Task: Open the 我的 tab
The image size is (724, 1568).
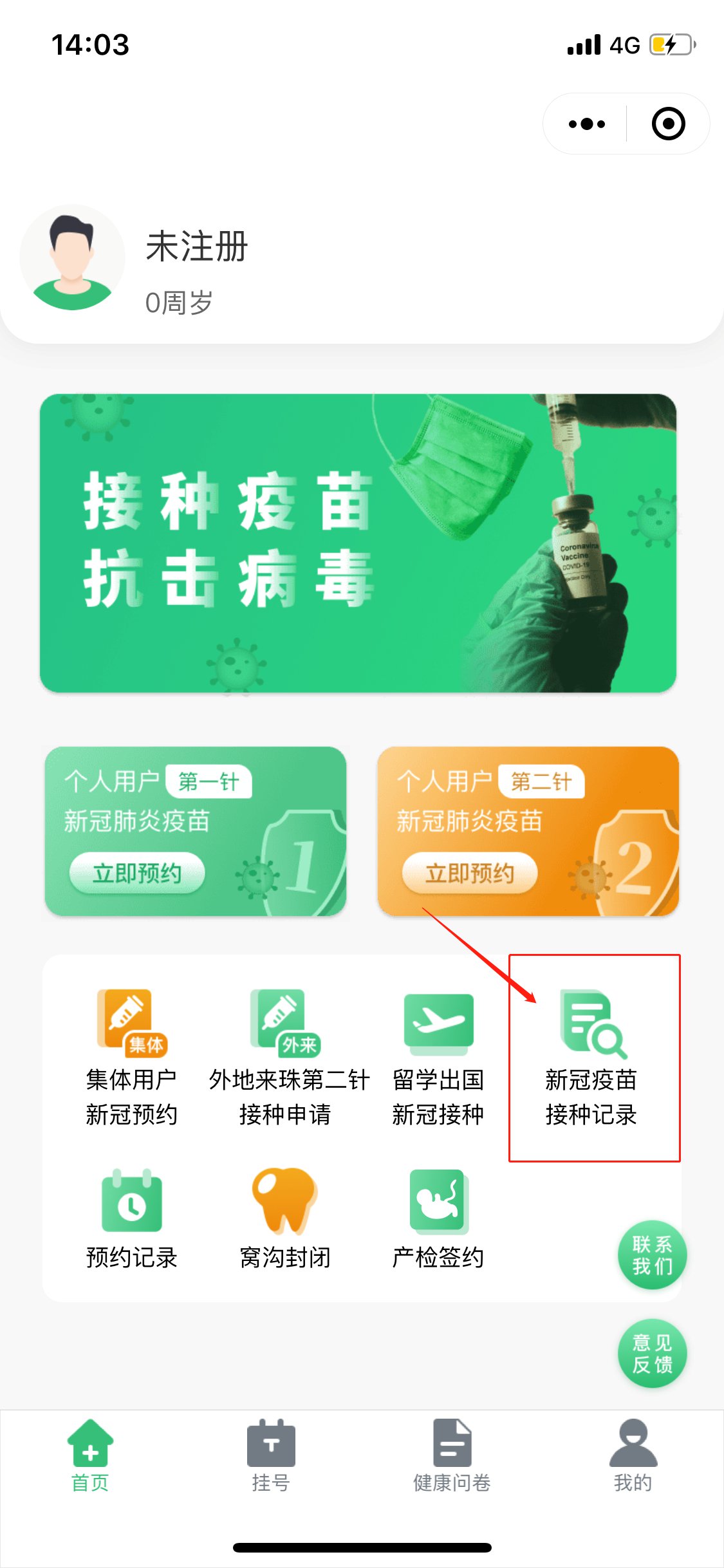Action: point(633,1456)
